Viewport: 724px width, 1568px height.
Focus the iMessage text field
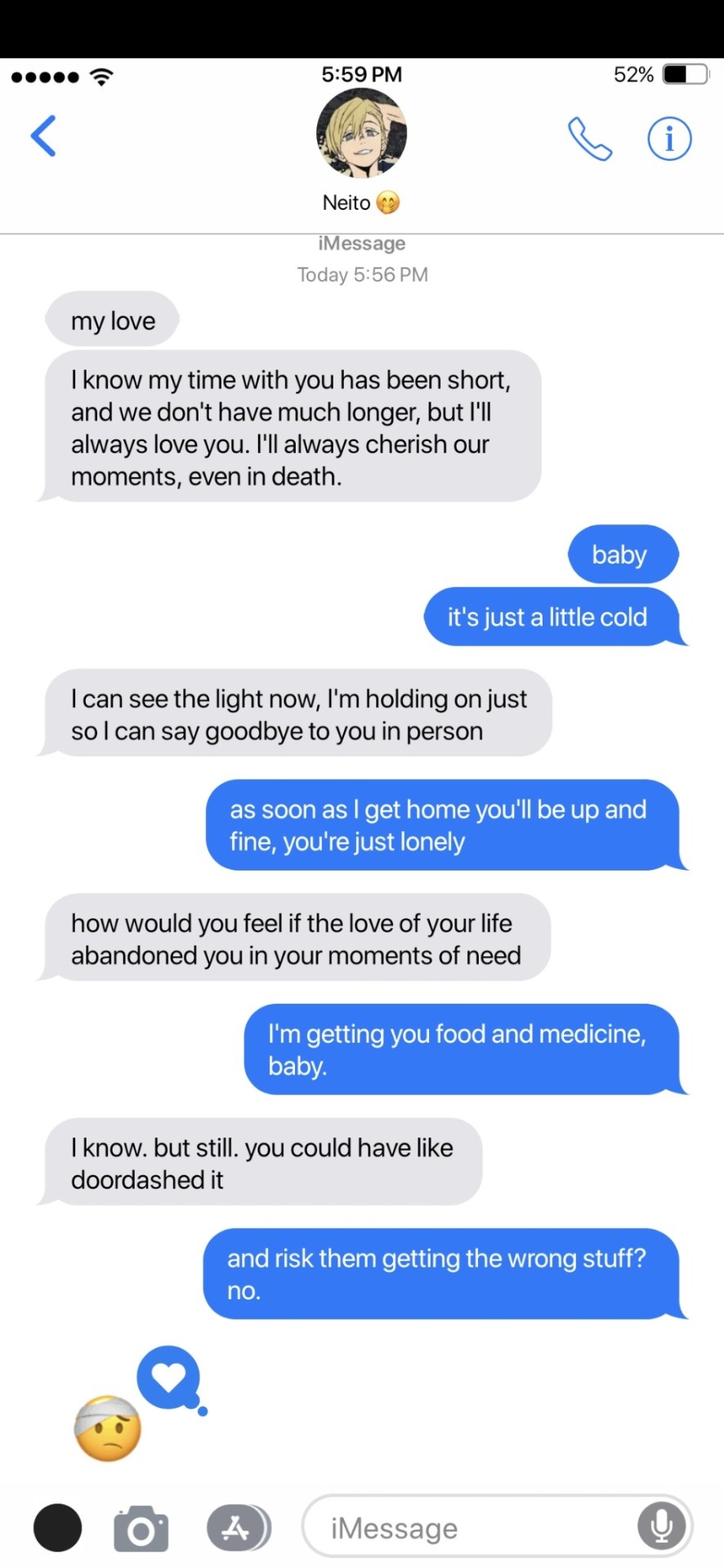click(466, 1528)
